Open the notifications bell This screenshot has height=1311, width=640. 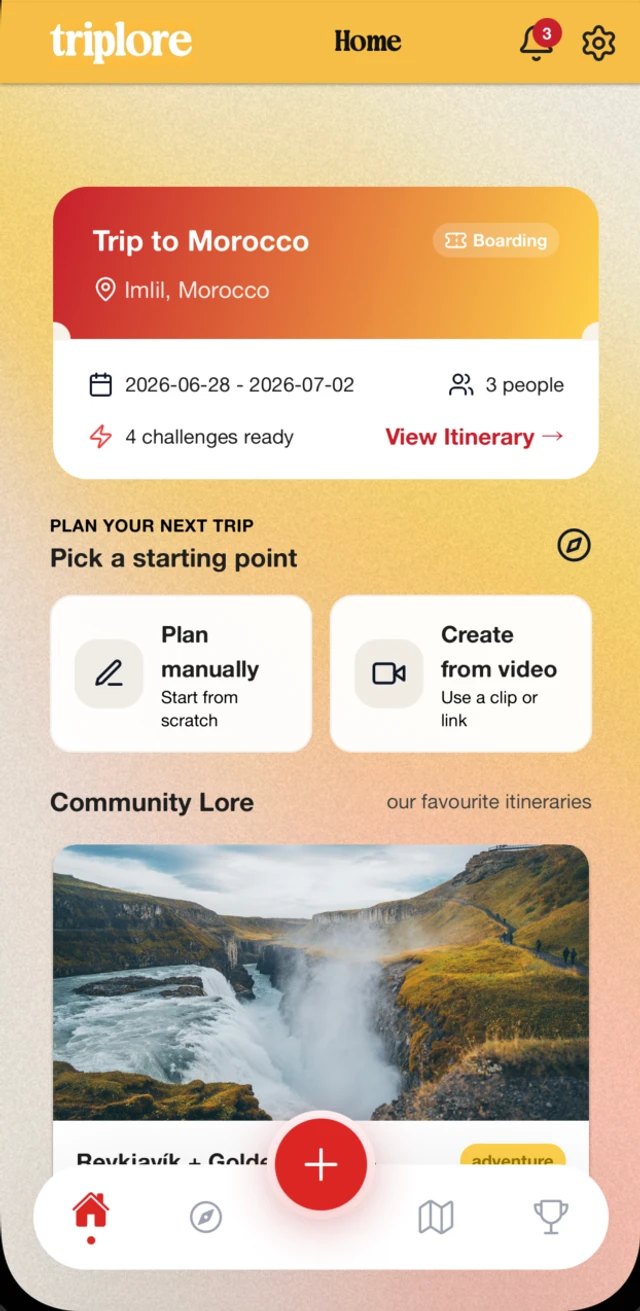coord(537,43)
